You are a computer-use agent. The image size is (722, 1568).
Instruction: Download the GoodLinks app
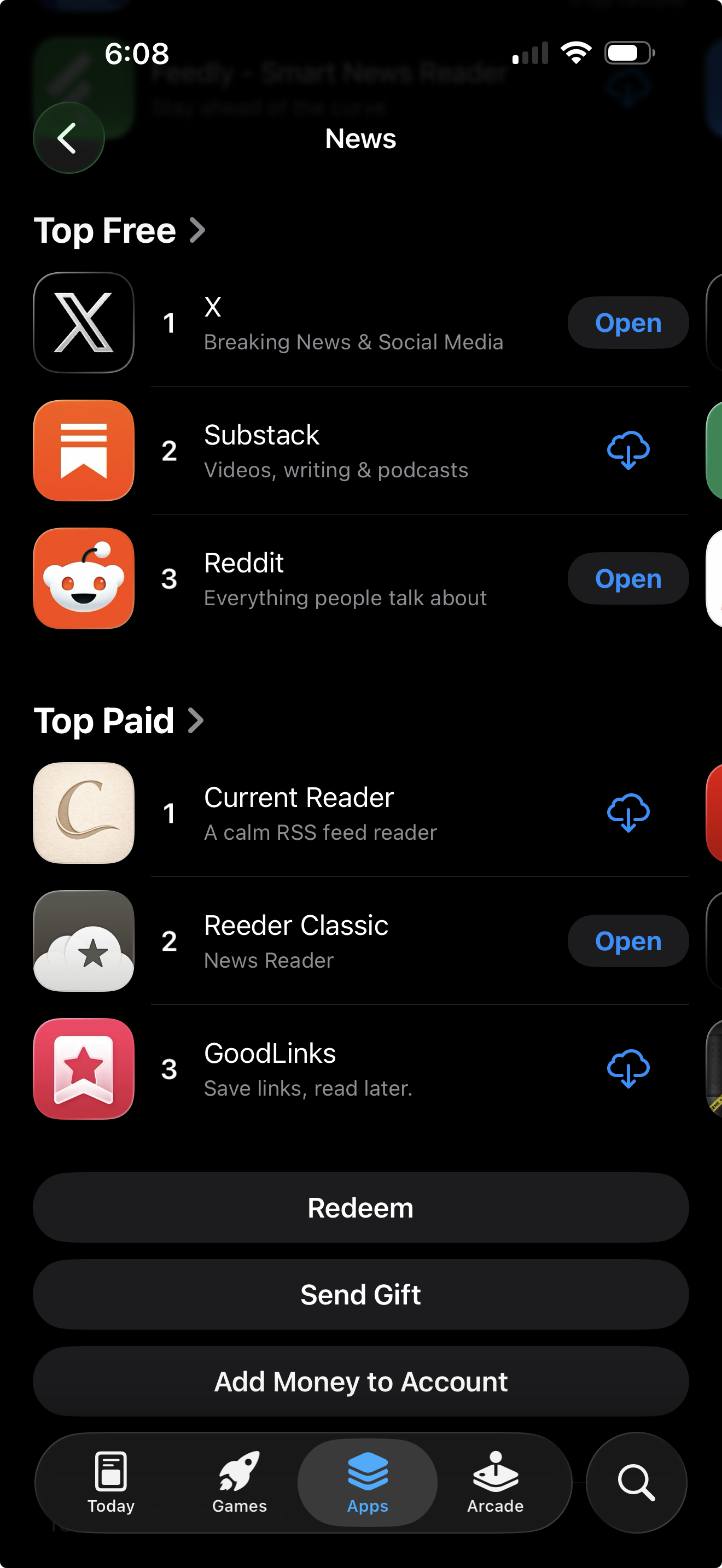627,1069
